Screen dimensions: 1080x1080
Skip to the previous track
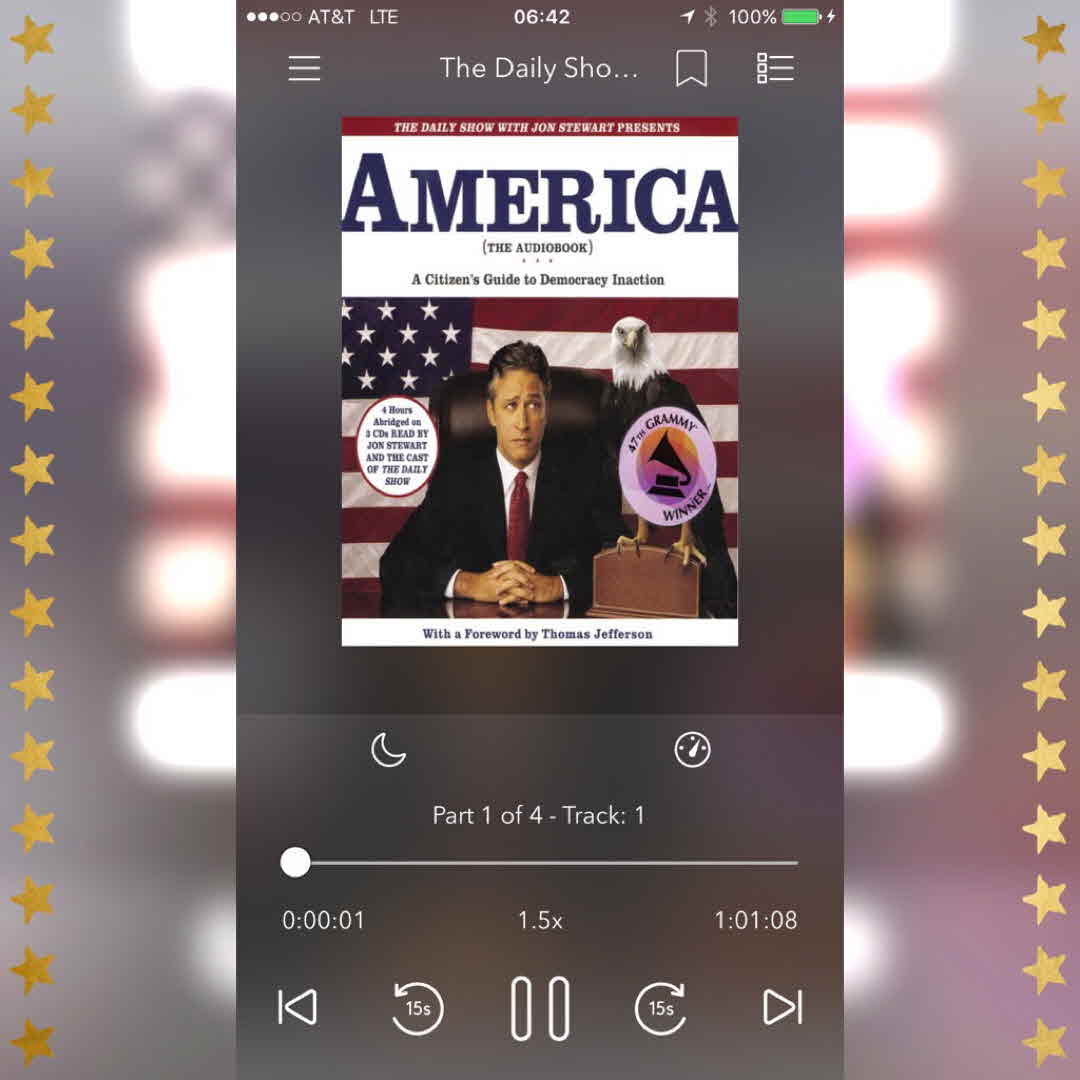[x=297, y=1007]
